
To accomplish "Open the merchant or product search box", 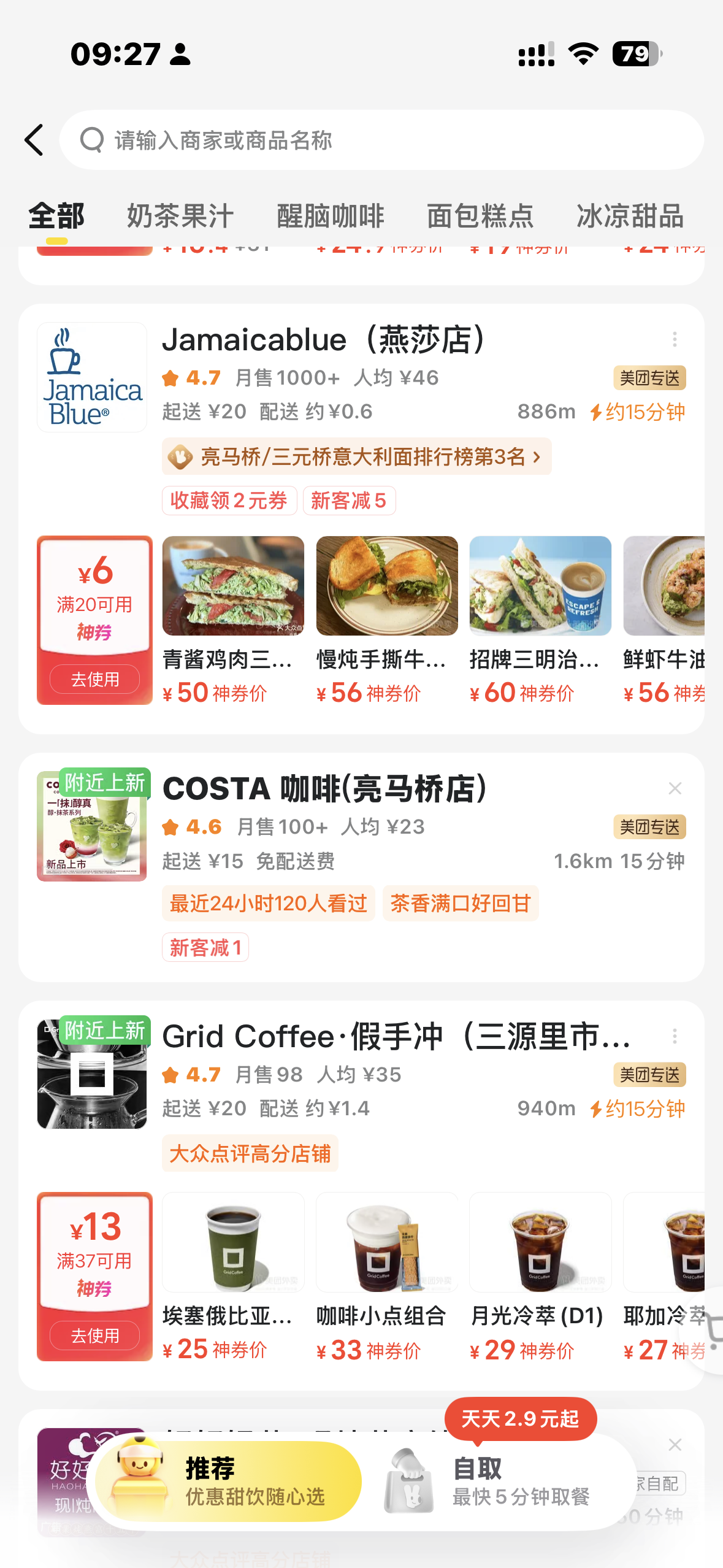I will pyautogui.click(x=380, y=140).
